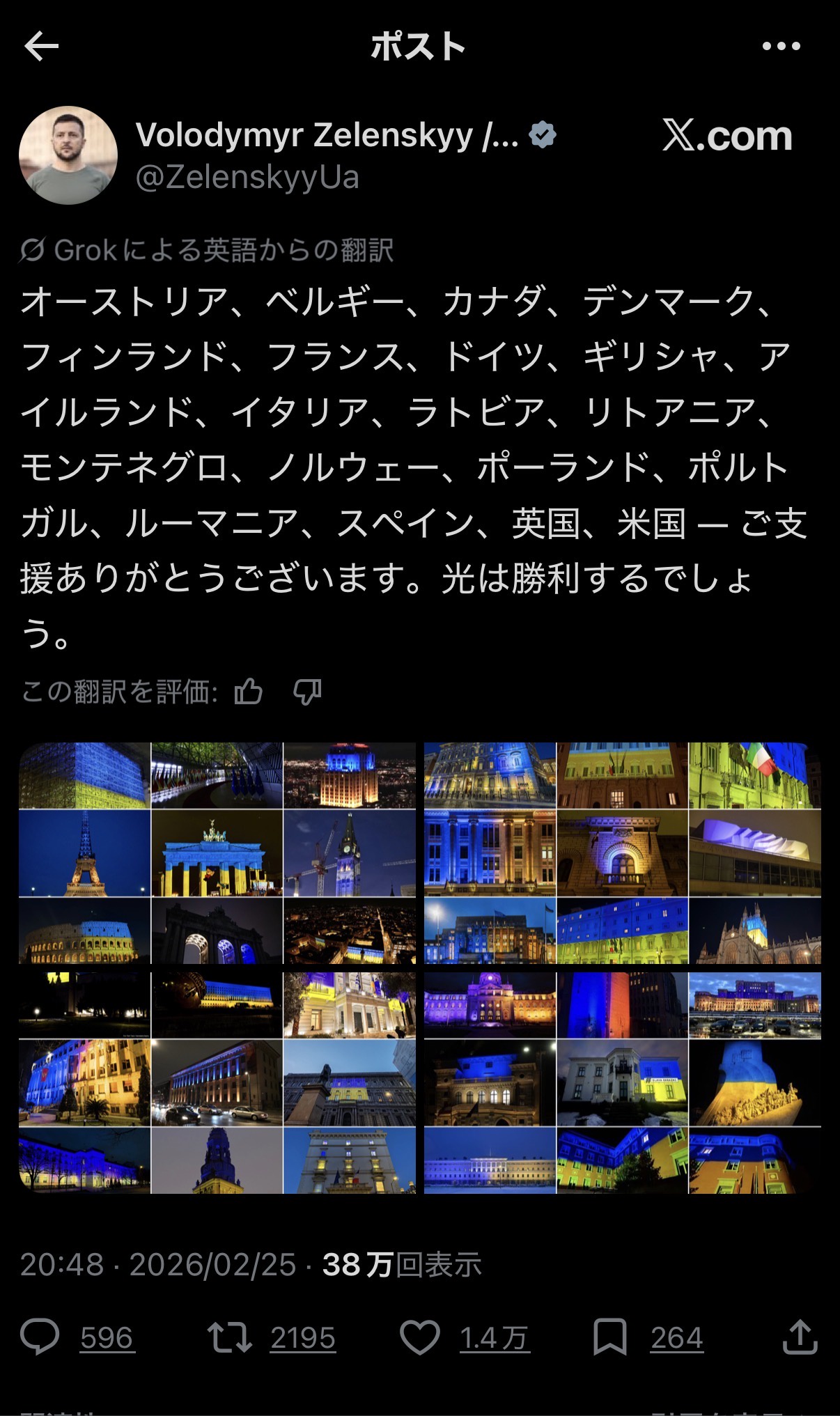This screenshot has width=840, height=1416.
Task: Open the three-dot overflow menu
Action: point(781,47)
